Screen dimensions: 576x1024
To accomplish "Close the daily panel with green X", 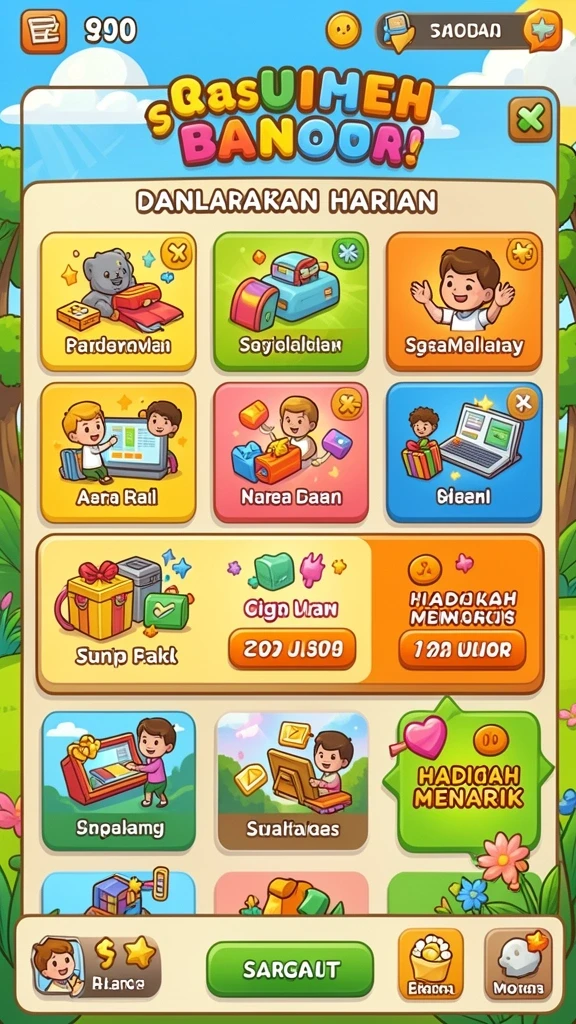I will click(x=530, y=120).
